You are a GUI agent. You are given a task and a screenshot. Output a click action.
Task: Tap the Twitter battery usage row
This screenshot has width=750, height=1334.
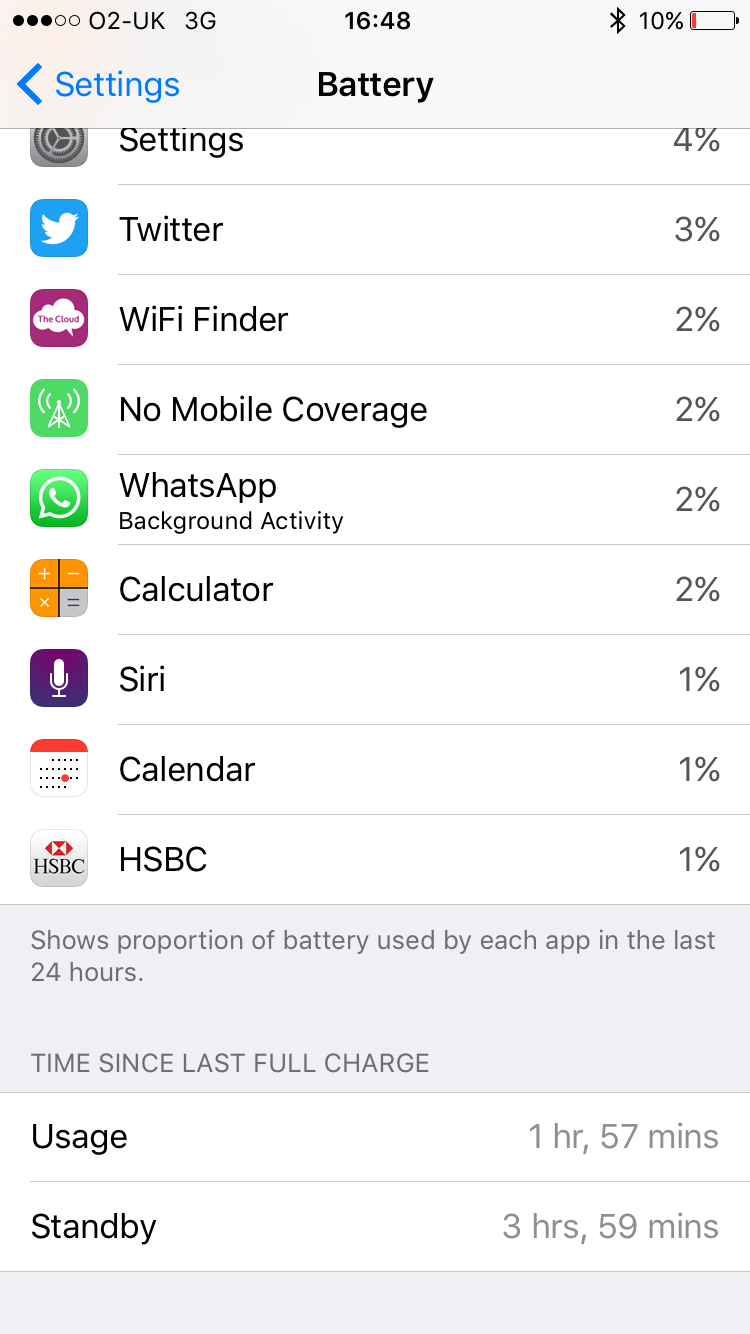pos(375,230)
